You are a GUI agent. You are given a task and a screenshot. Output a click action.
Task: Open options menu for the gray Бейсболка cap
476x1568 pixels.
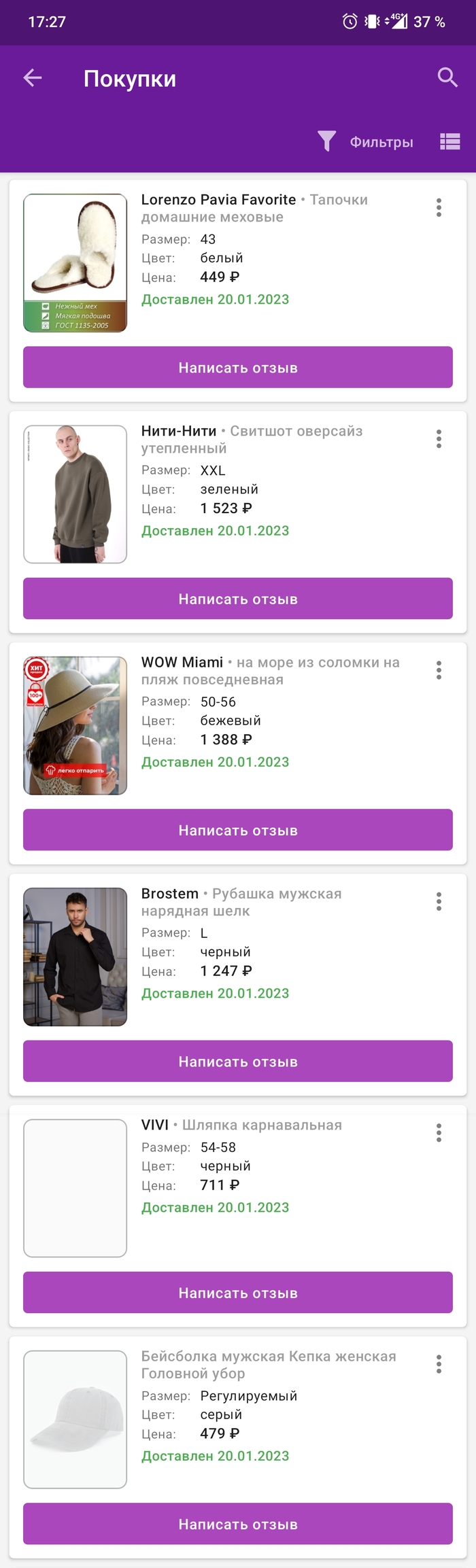439,1363
